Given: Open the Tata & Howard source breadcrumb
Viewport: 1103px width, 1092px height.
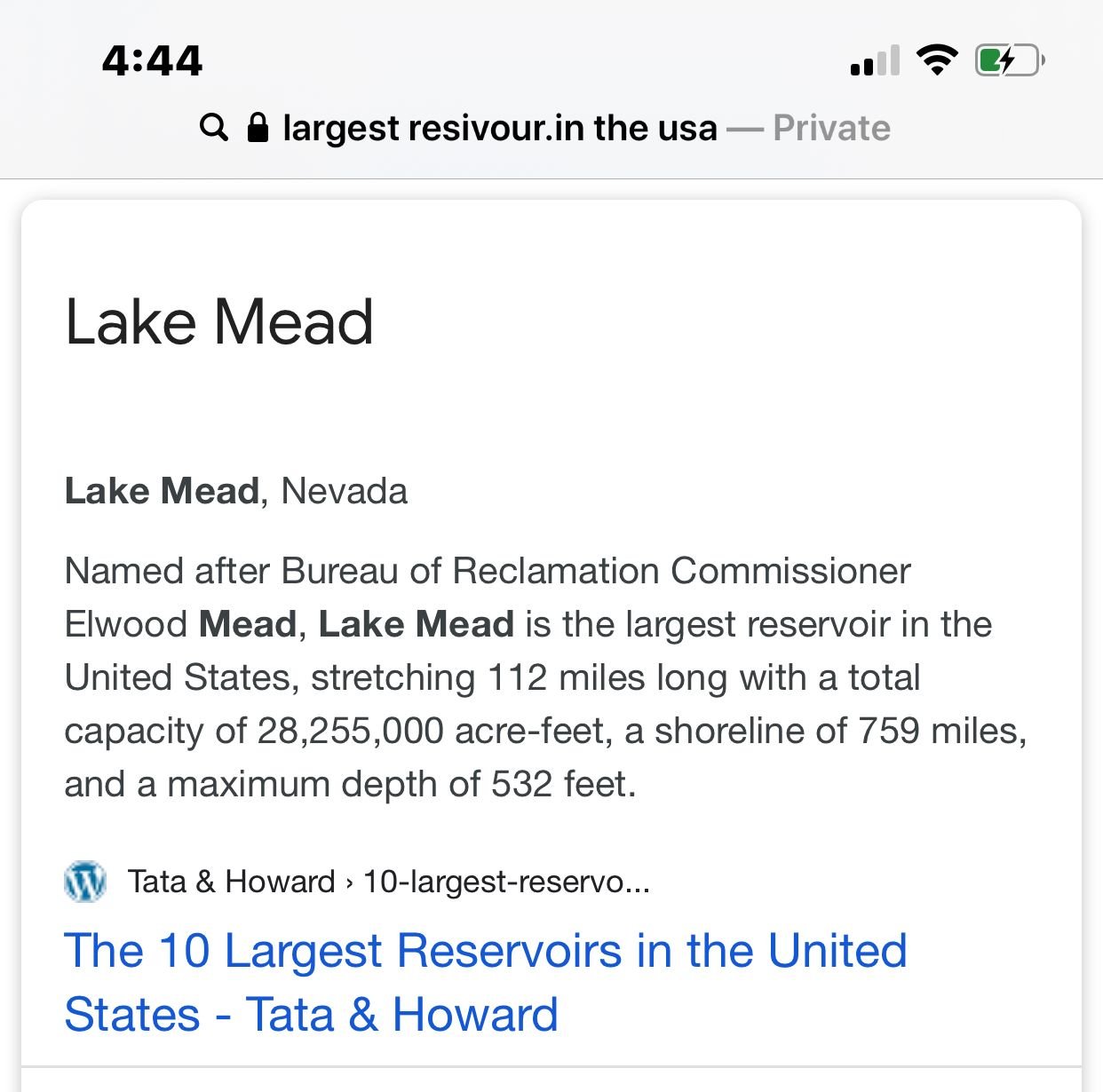Looking at the screenshot, I should click(387, 882).
